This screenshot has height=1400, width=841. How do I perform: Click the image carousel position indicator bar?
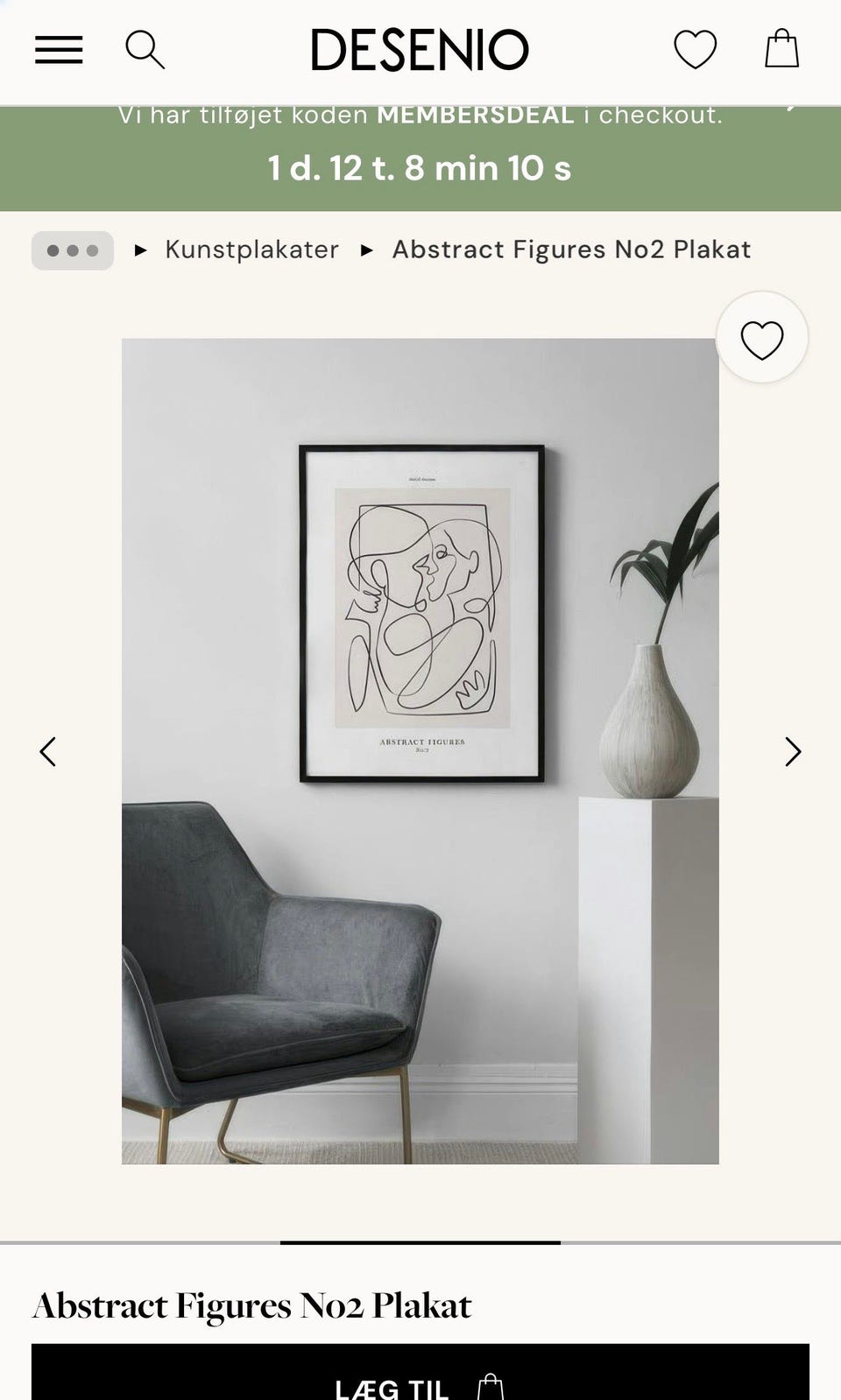click(x=420, y=1239)
